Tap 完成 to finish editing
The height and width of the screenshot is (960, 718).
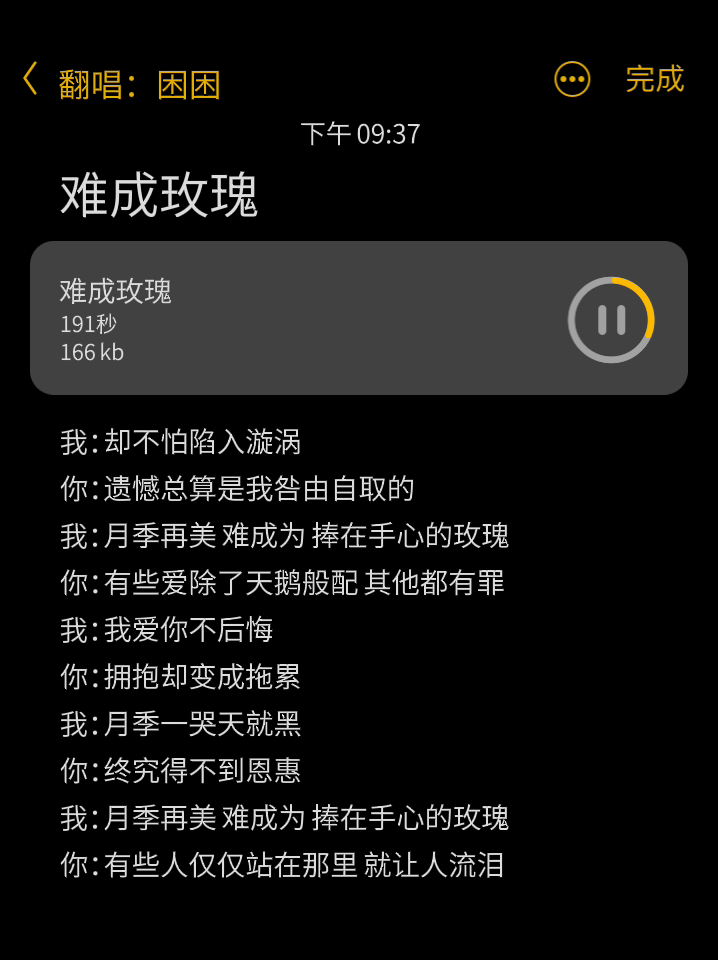coord(654,79)
